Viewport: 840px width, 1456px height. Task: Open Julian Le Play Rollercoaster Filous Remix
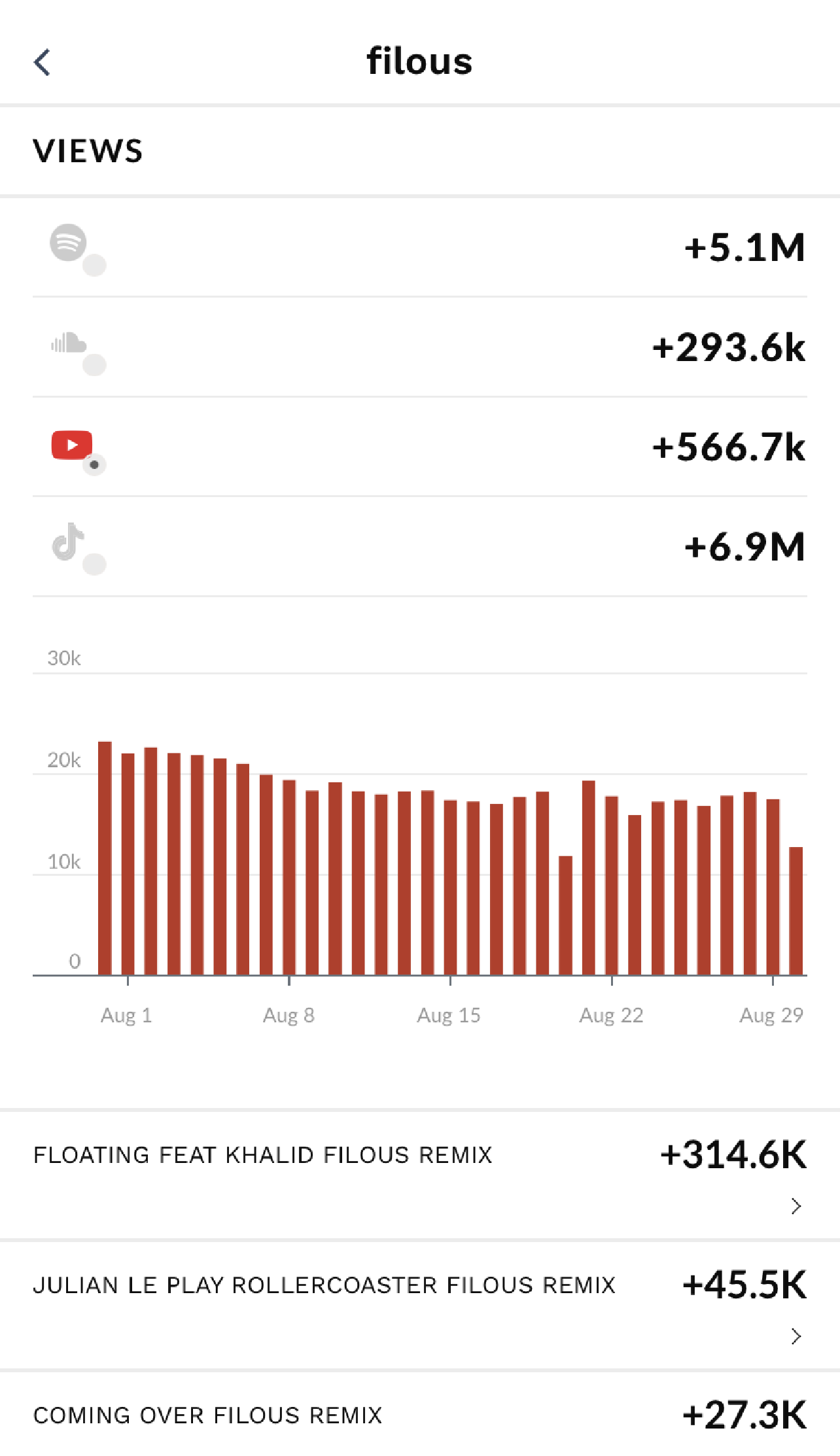(x=419, y=1304)
